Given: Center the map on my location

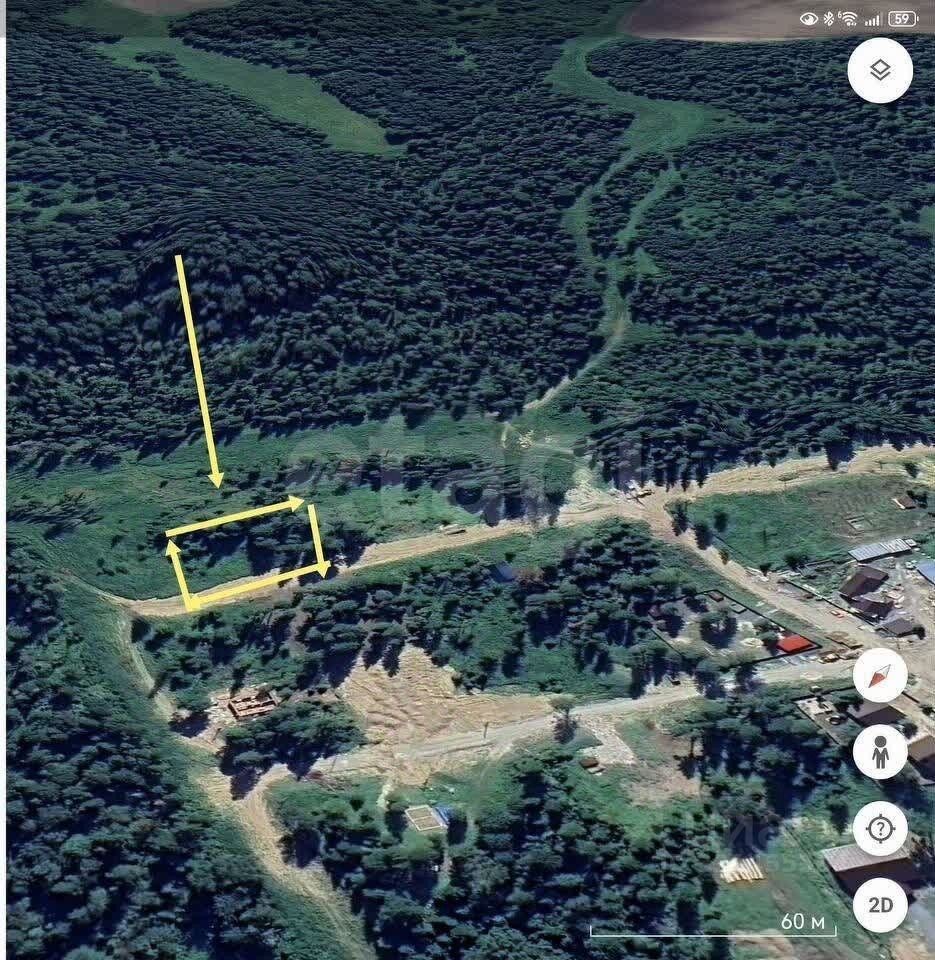Looking at the screenshot, I should 880,828.
